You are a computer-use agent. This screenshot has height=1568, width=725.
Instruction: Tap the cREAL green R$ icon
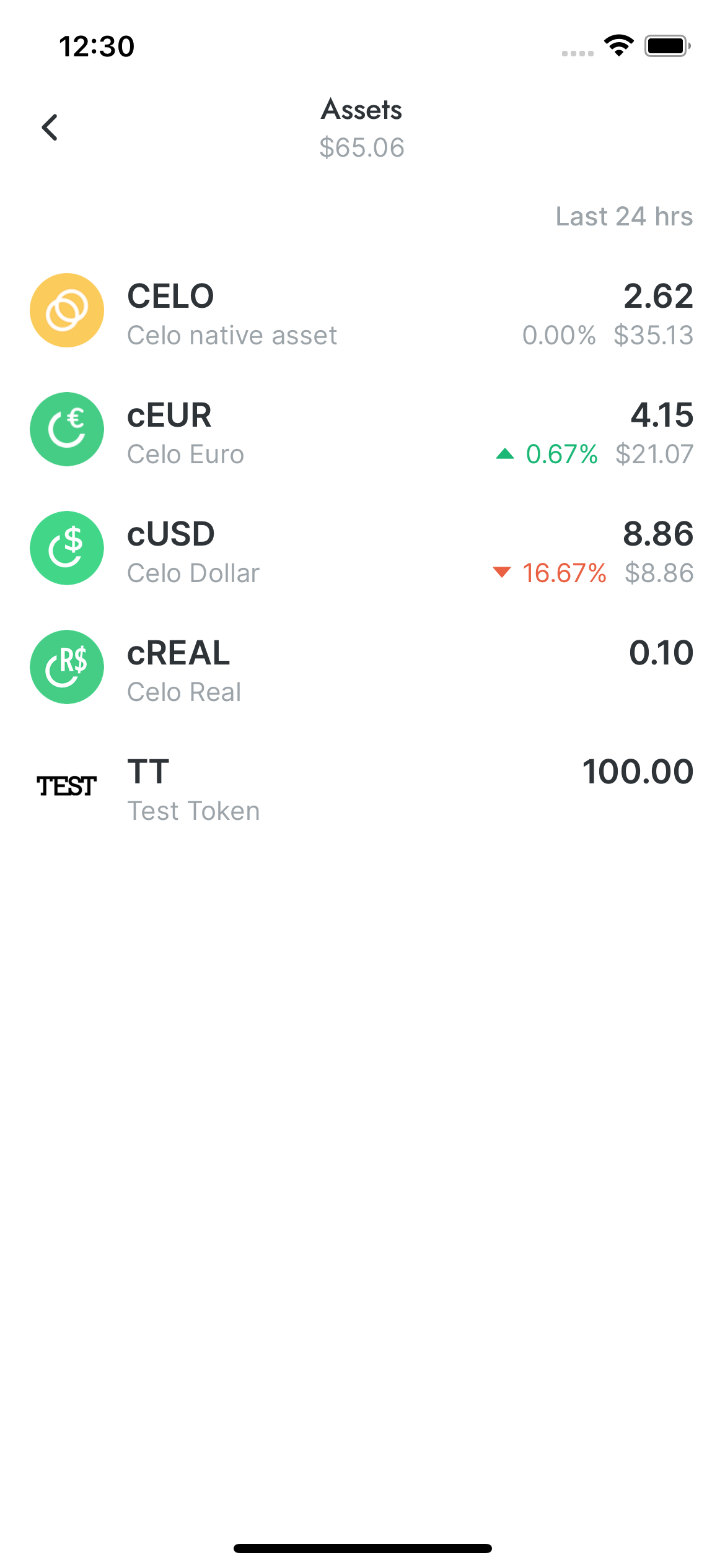pos(67,667)
